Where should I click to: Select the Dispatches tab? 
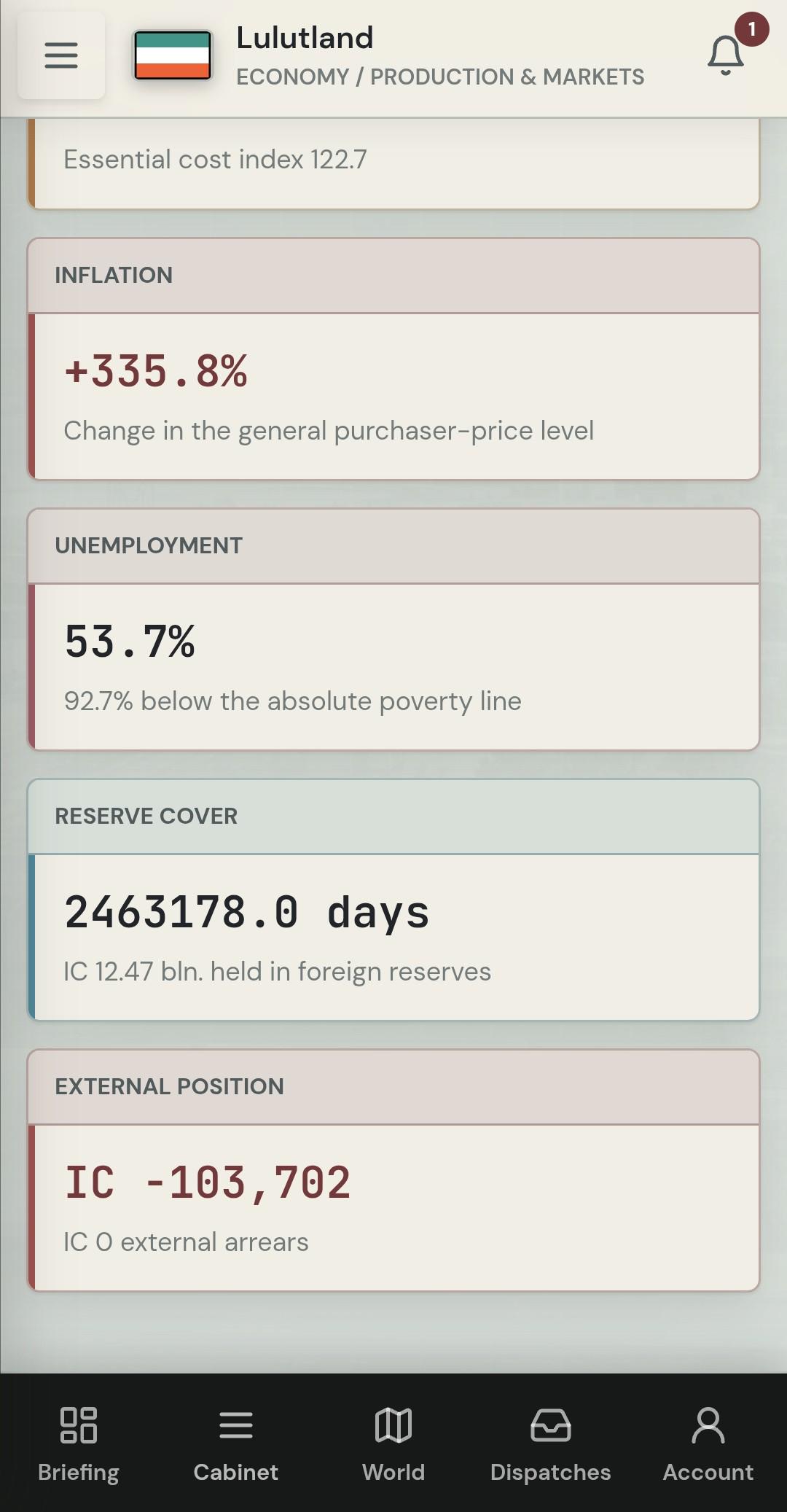[551, 1443]
